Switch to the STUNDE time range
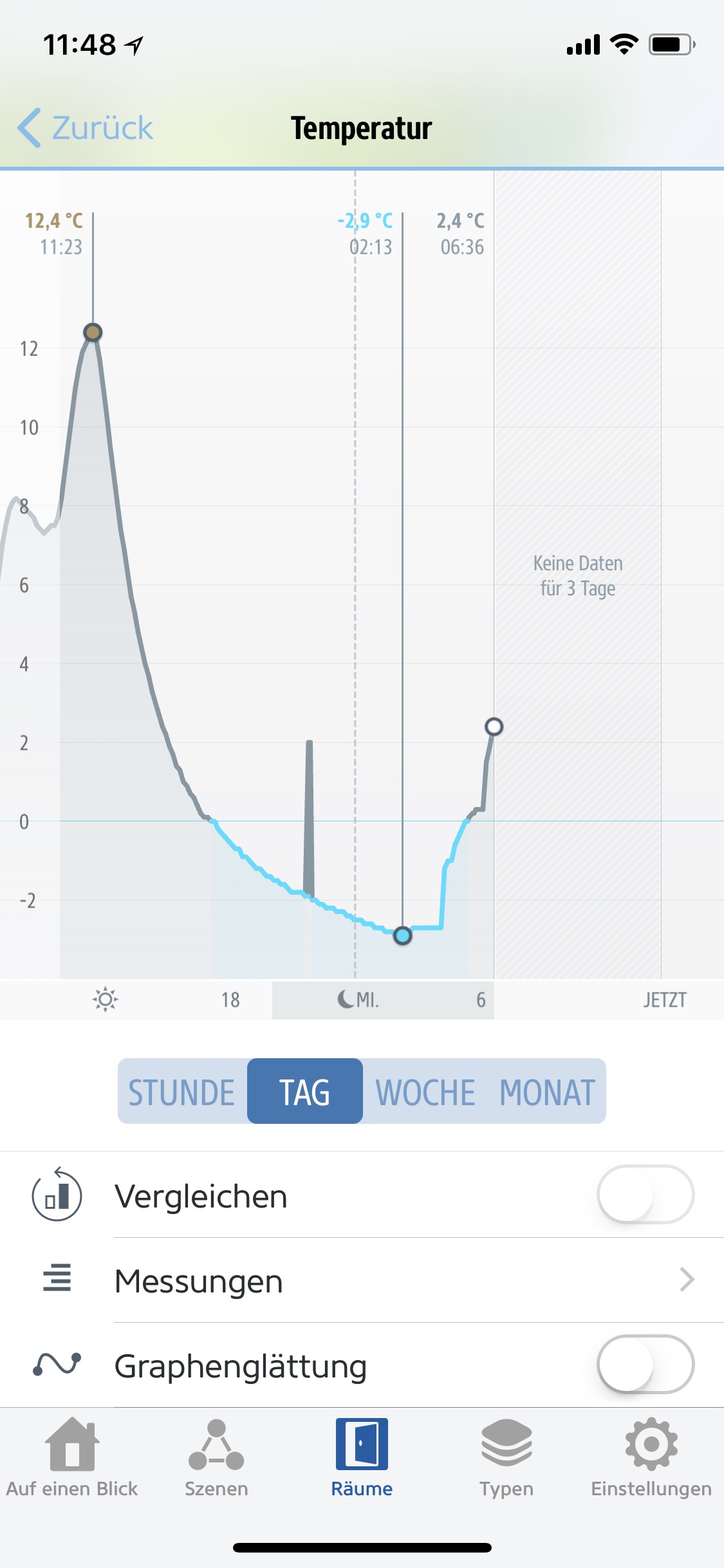724x1568 pixels. click(182, 1092)
